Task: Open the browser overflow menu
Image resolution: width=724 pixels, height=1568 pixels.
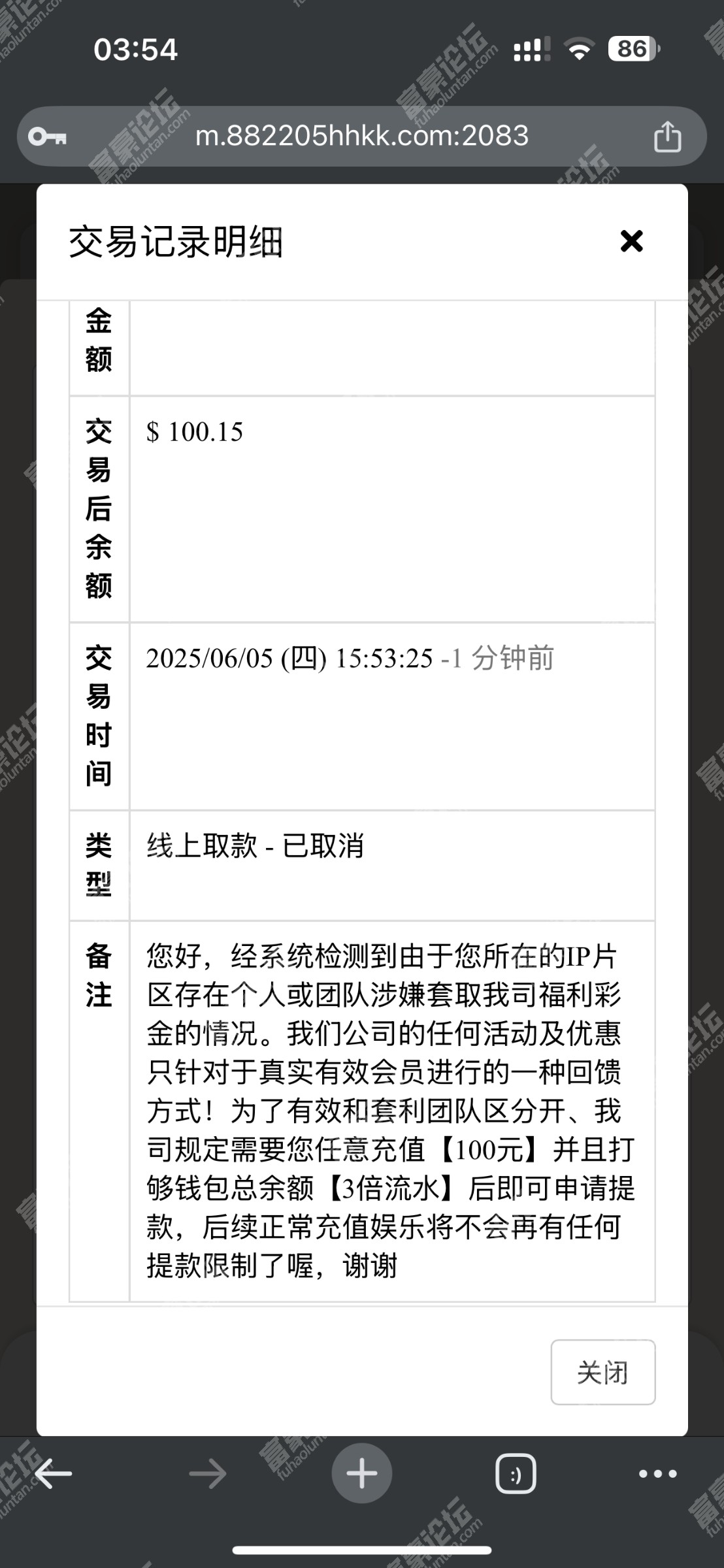Action: coord(657,1474)
